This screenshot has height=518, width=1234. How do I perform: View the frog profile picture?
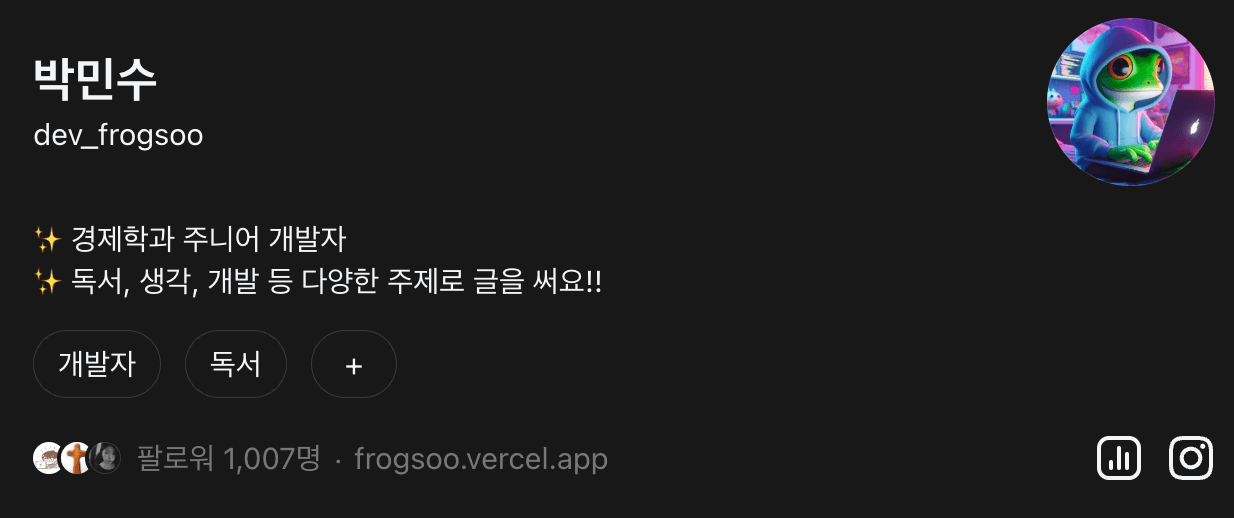tap(1130, 101)
